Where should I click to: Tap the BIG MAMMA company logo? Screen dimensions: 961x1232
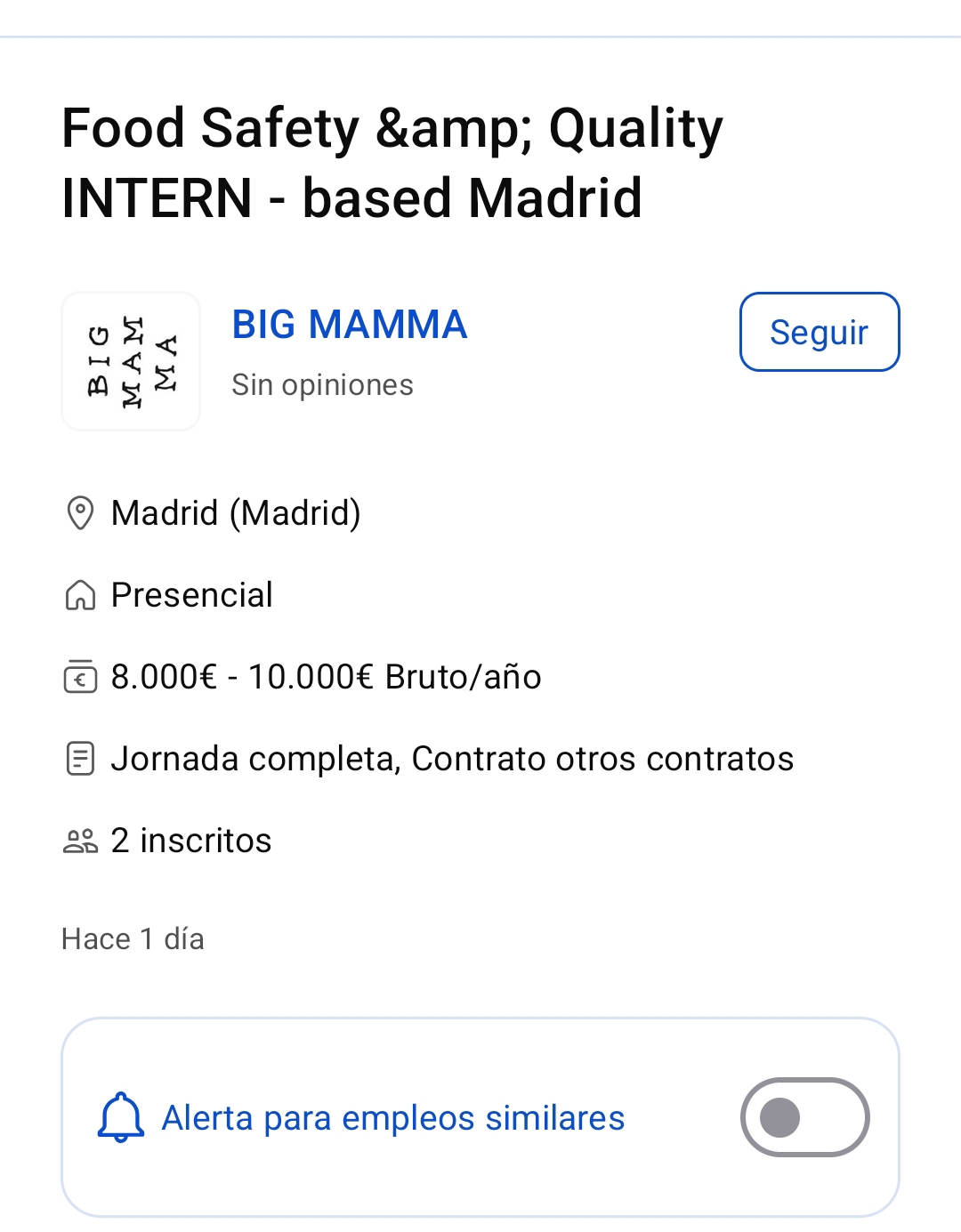pos(131,361)
